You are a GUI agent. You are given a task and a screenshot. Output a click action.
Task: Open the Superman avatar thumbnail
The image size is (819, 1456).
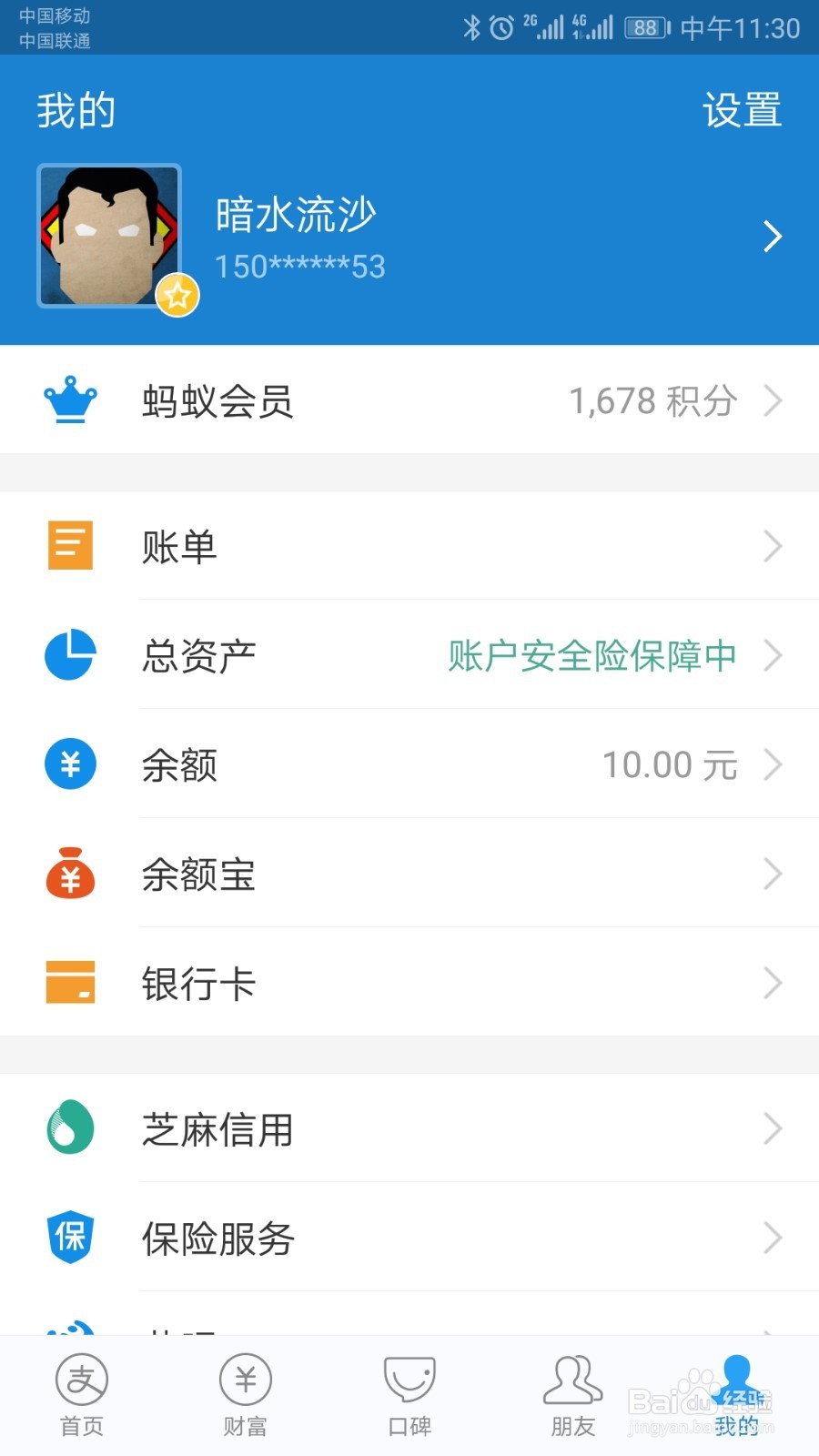coord(108,235)
